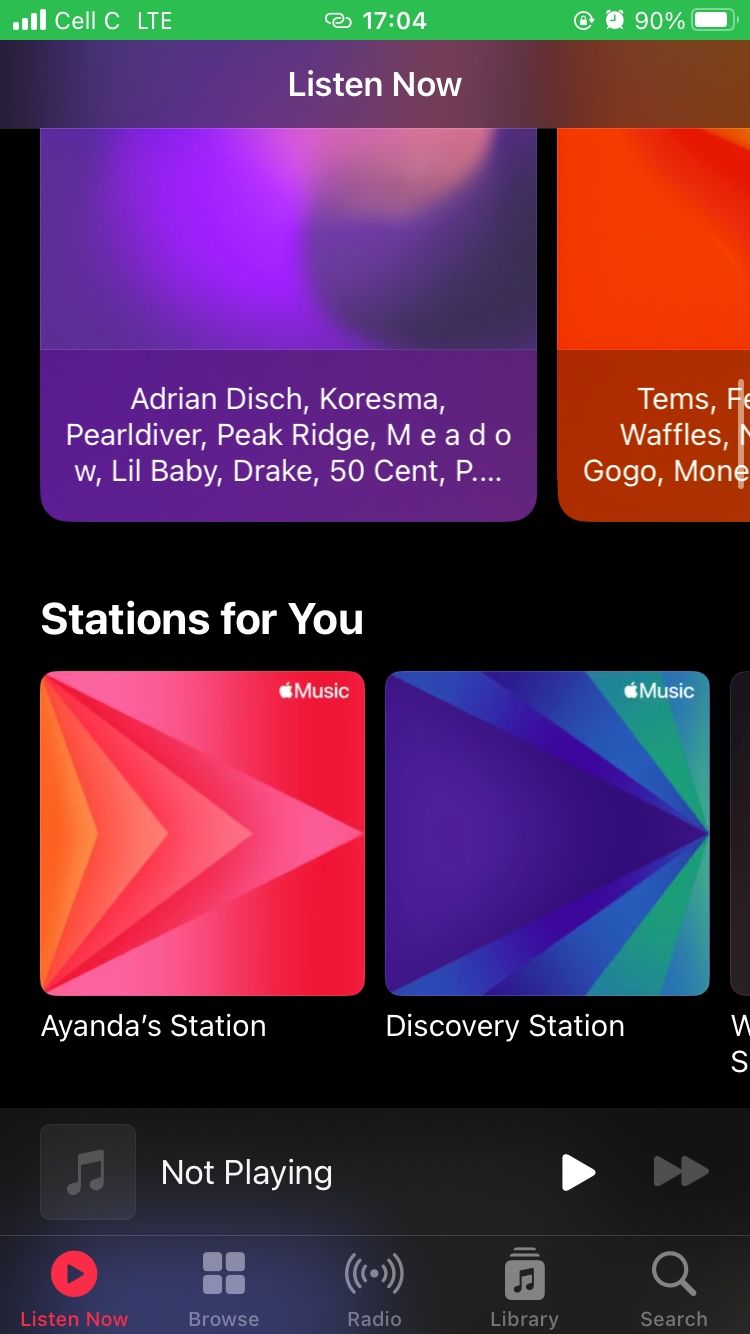
Task: Play Ayanda's Station
Action: pyautogui.click(x=202, y=832)
